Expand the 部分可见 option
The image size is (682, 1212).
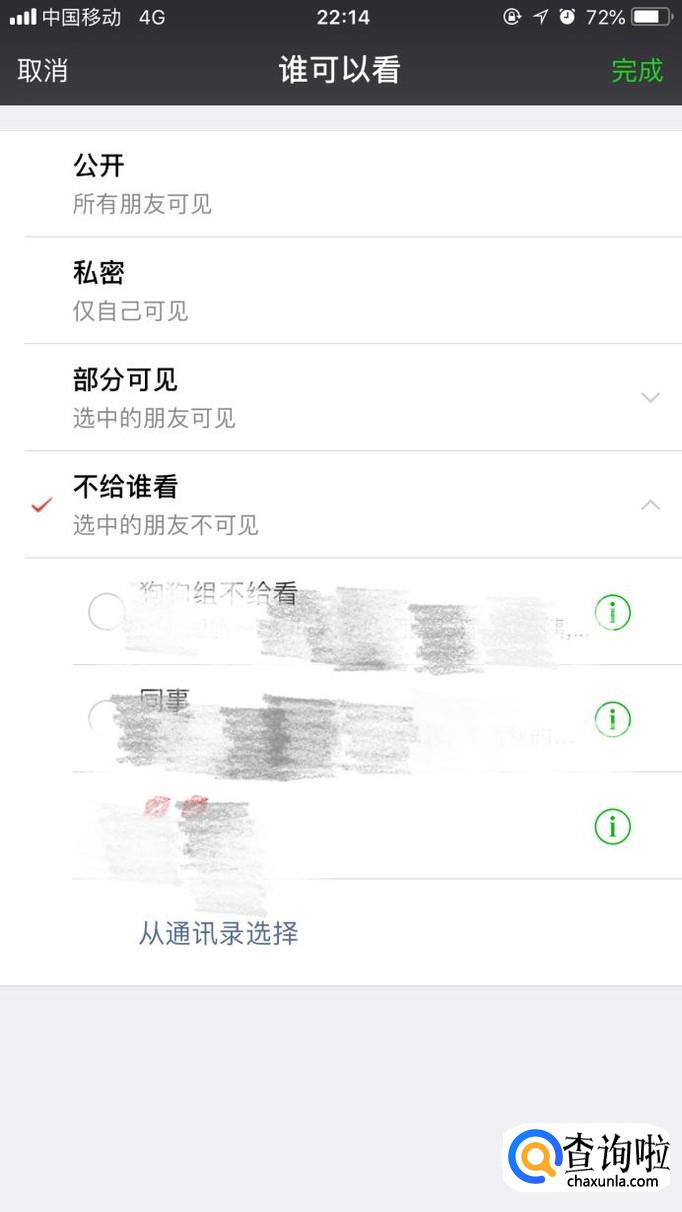click(x=650, y=398)
